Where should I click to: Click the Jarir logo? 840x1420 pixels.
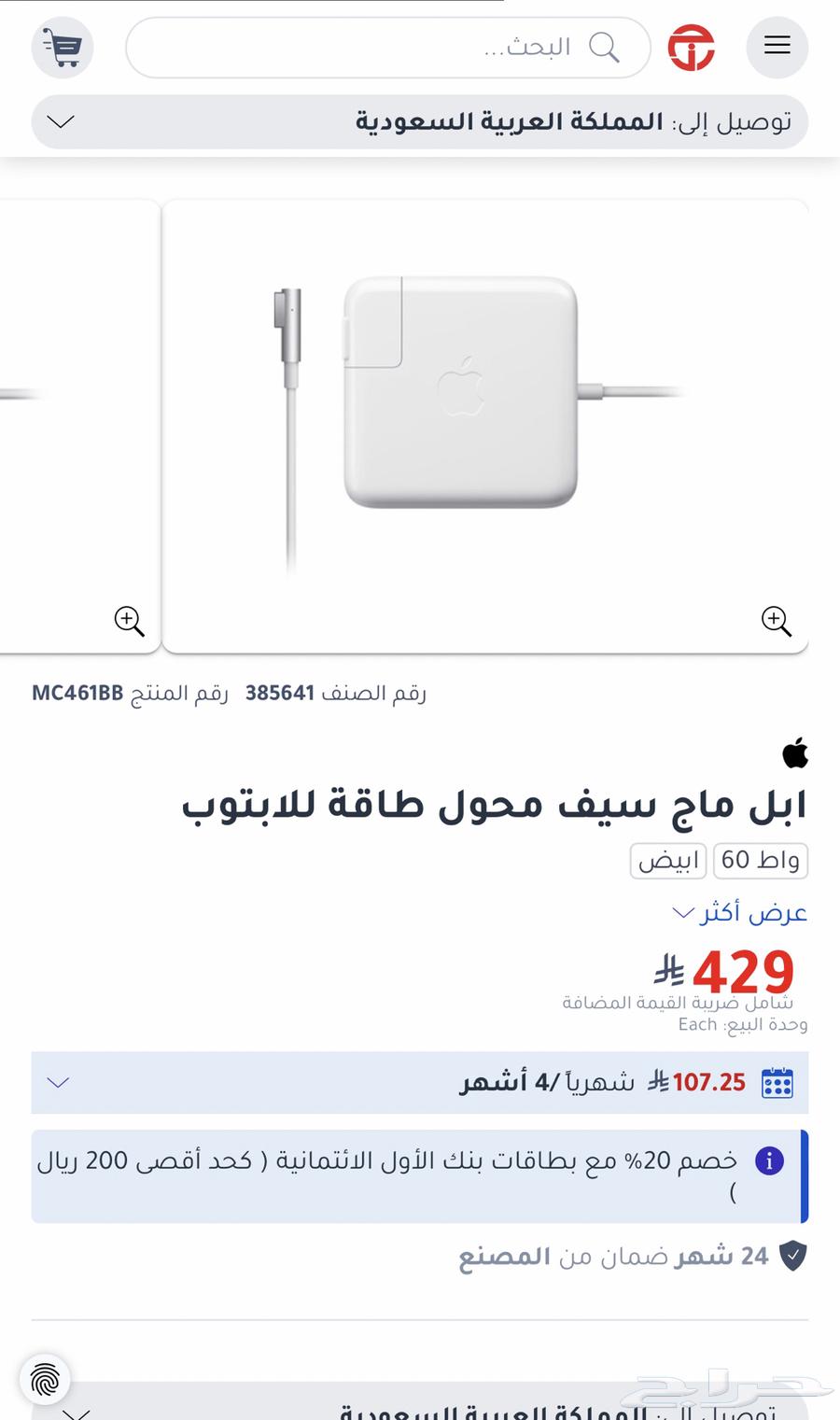click(692, 45)
